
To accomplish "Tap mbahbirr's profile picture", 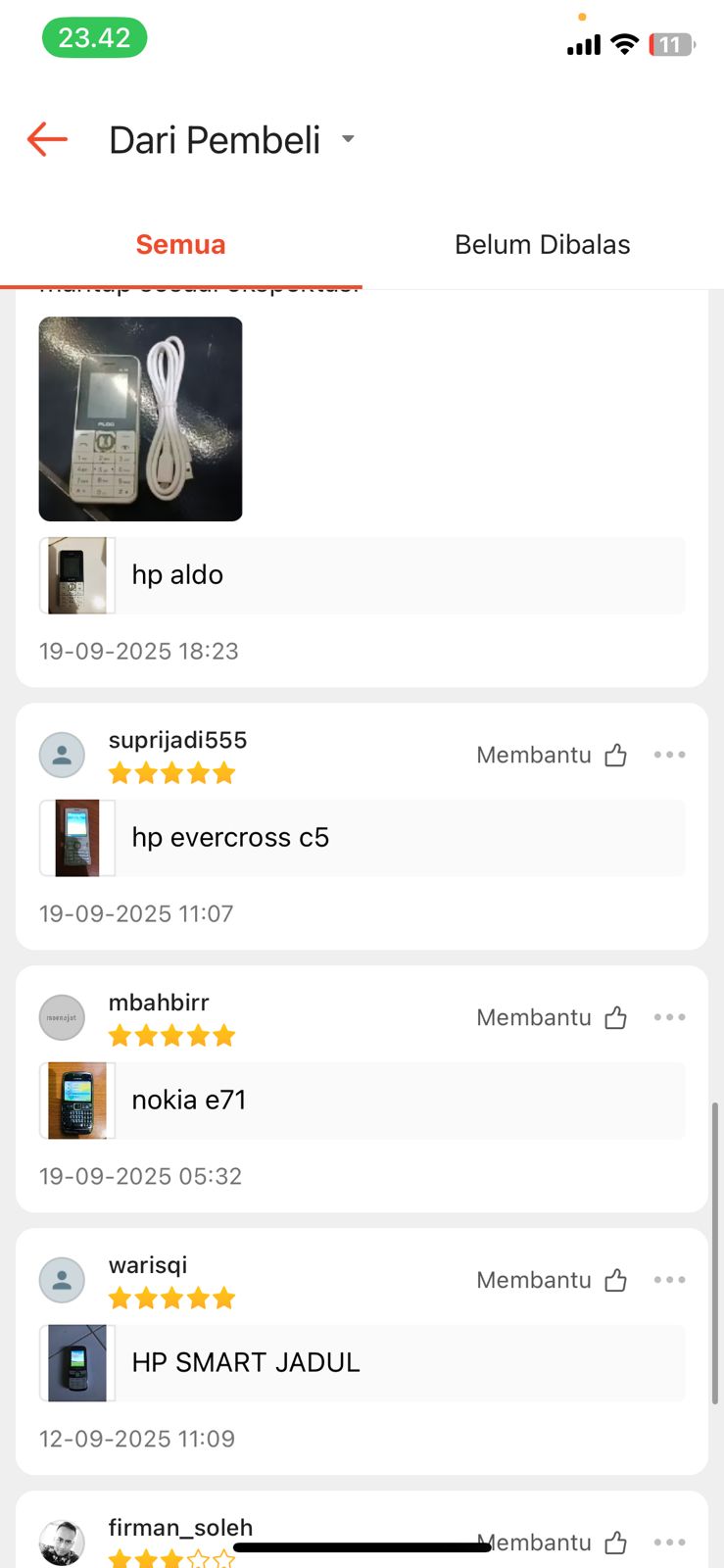I will pos(62,1017).
